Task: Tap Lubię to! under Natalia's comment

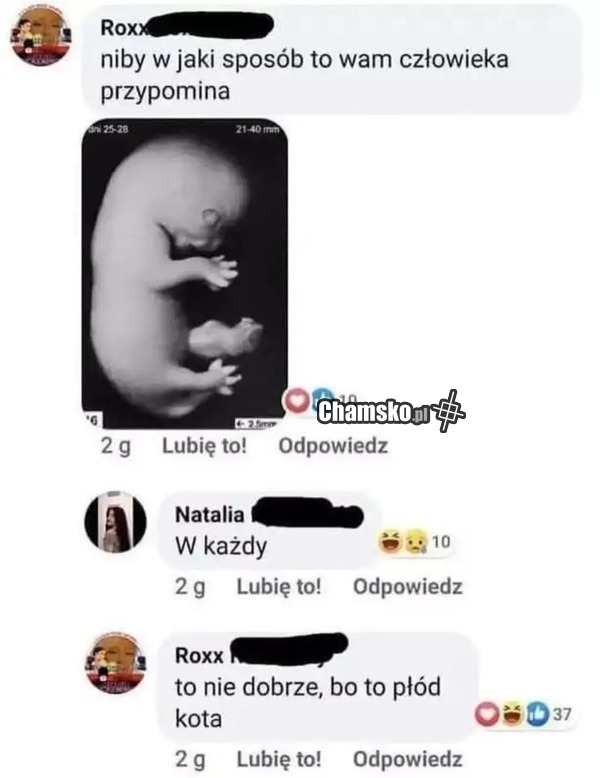Action: coord(279,587)
